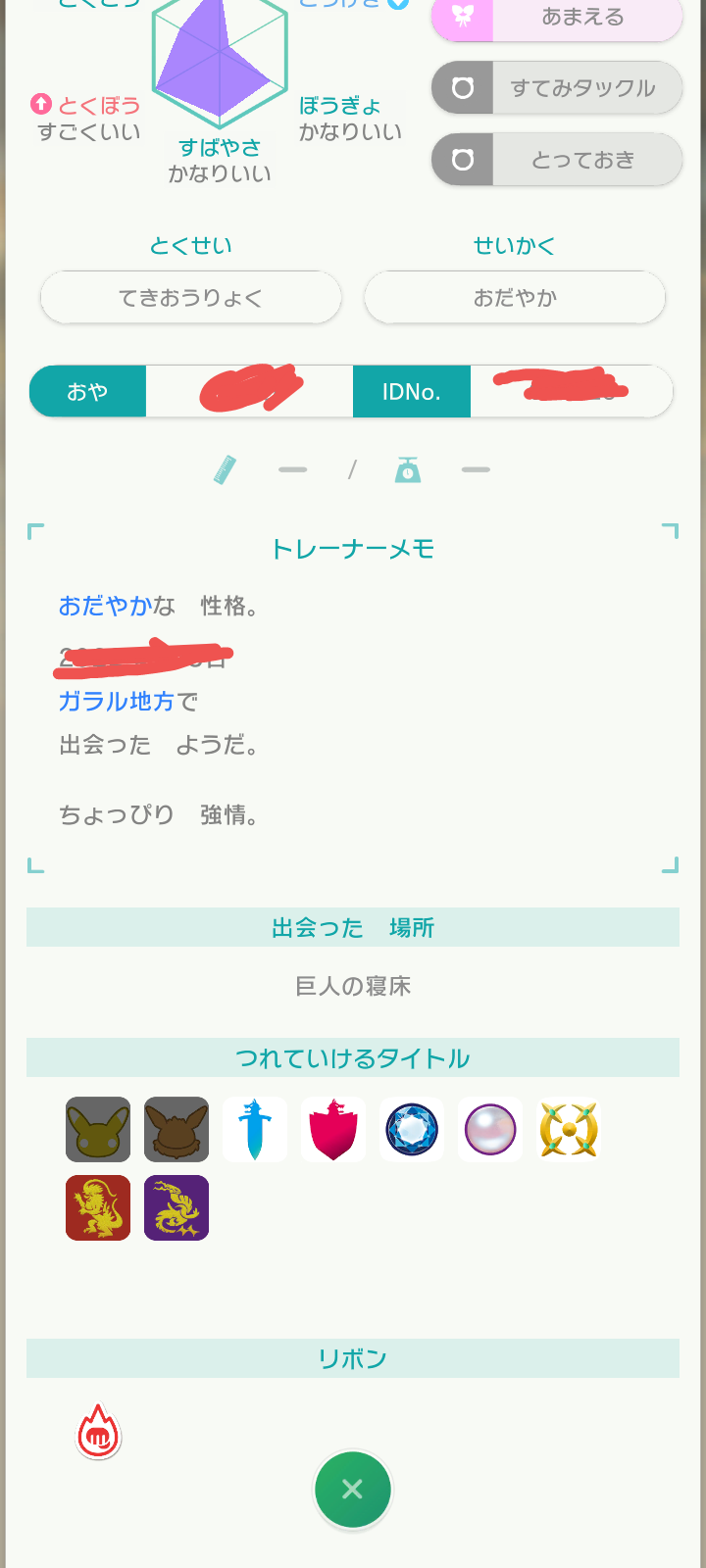Select the Eevee title icon
The width and height of the screenshot is (706, 1568).
[176, 1129]
